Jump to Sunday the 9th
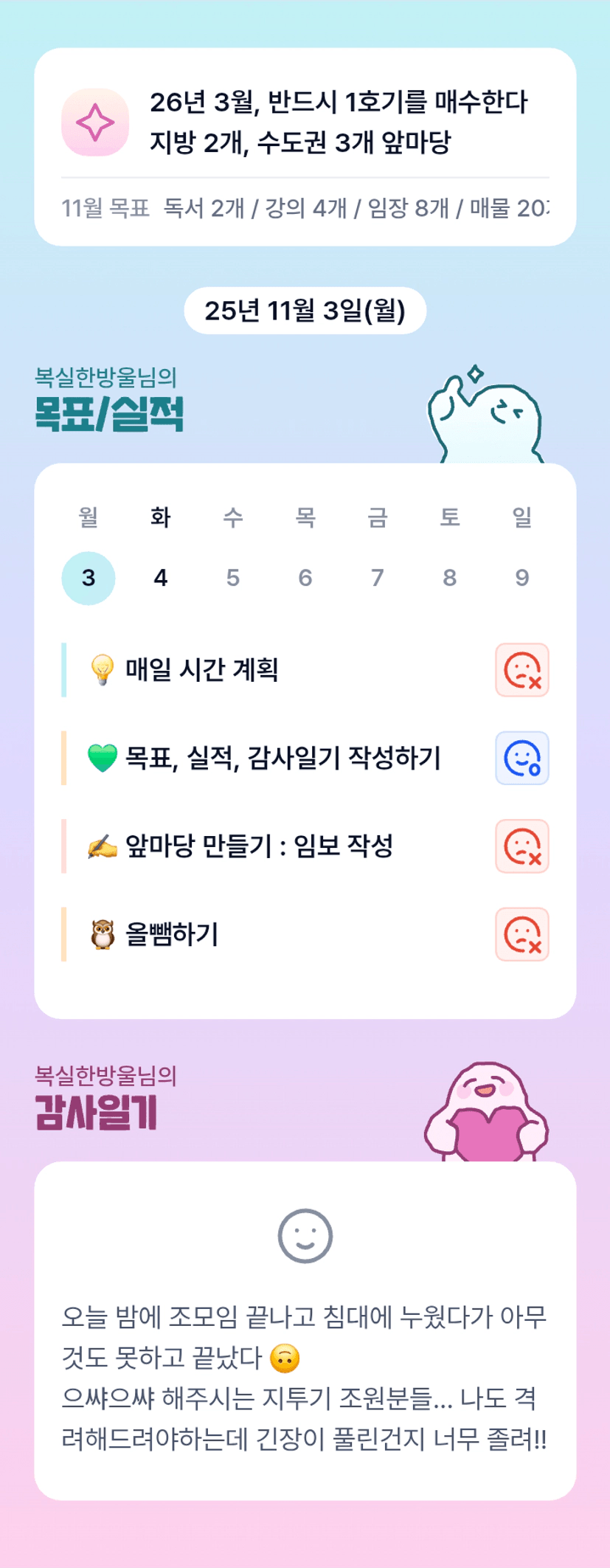This screenshot has height=1568, width=610. (521, 578)
